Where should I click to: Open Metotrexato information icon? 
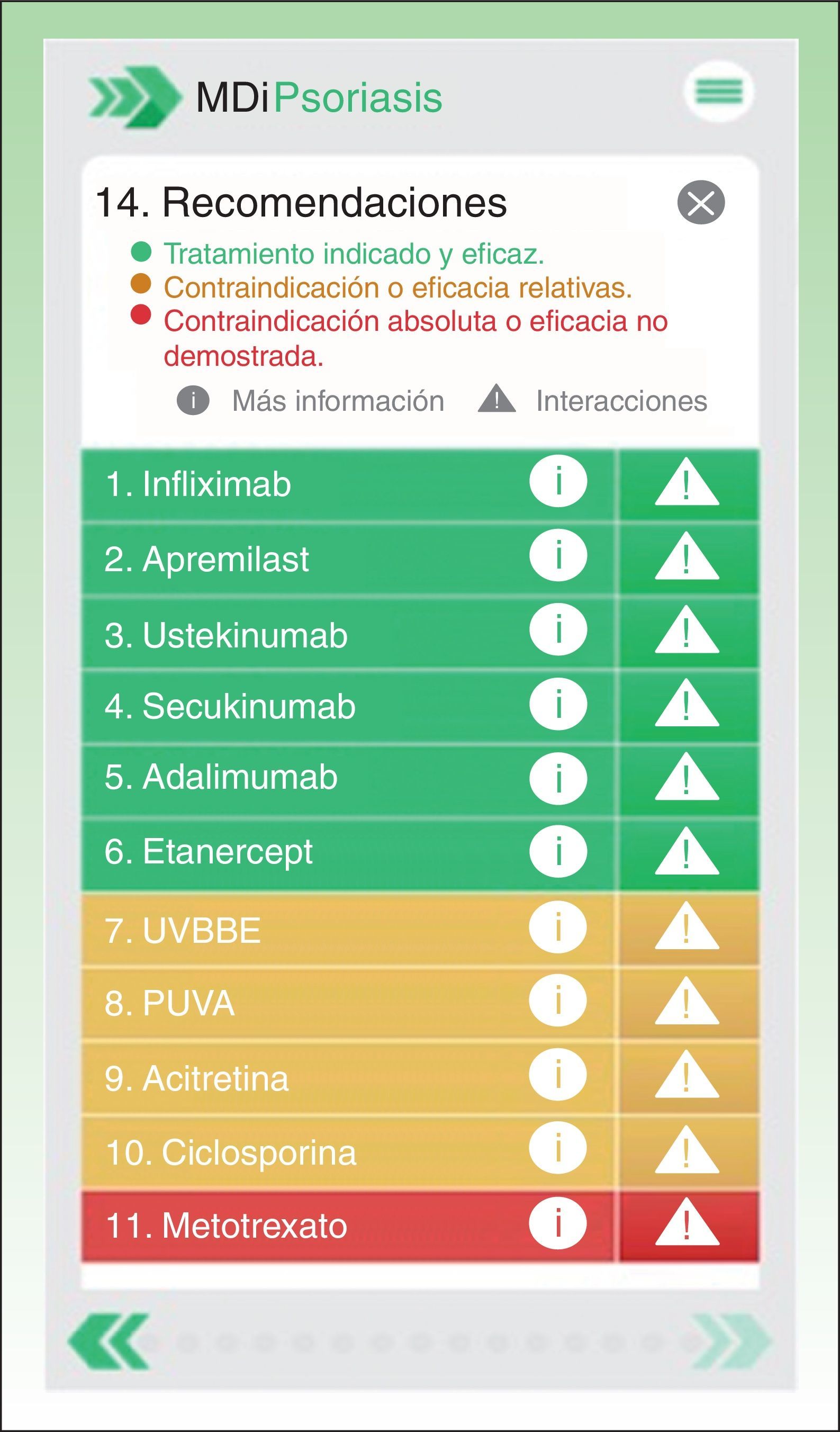(x=557, y=1223)
